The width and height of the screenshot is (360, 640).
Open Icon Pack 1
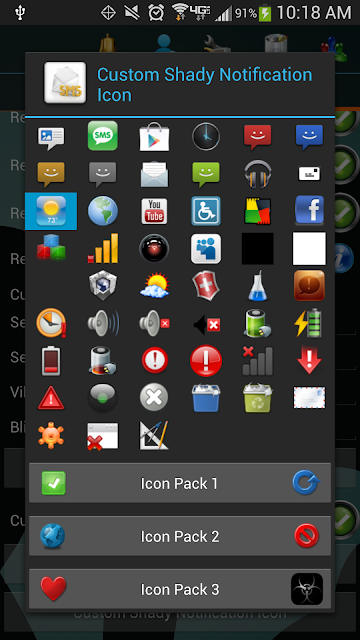tap(180, 483)
